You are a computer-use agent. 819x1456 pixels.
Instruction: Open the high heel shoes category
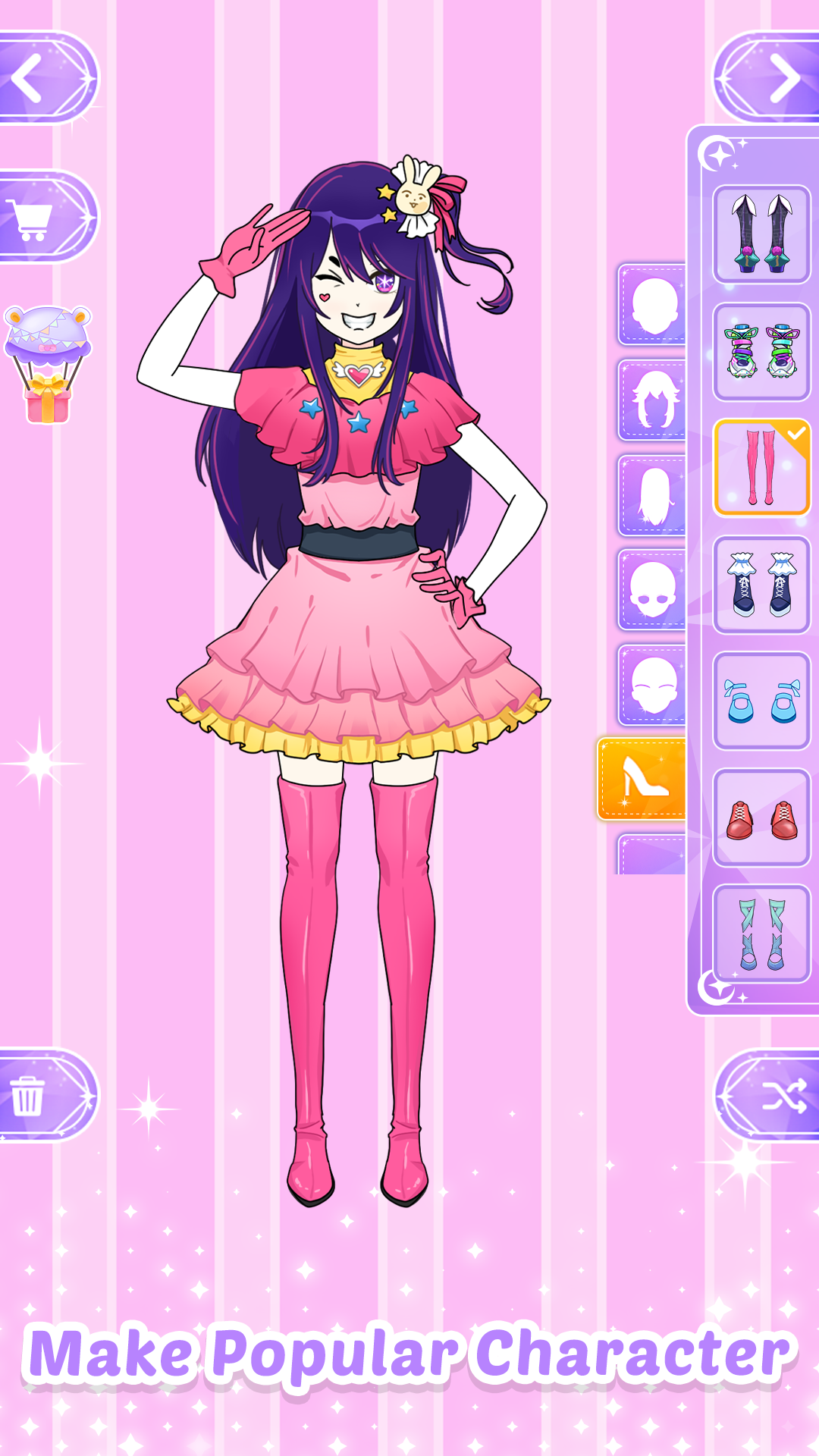coord(643,779)
